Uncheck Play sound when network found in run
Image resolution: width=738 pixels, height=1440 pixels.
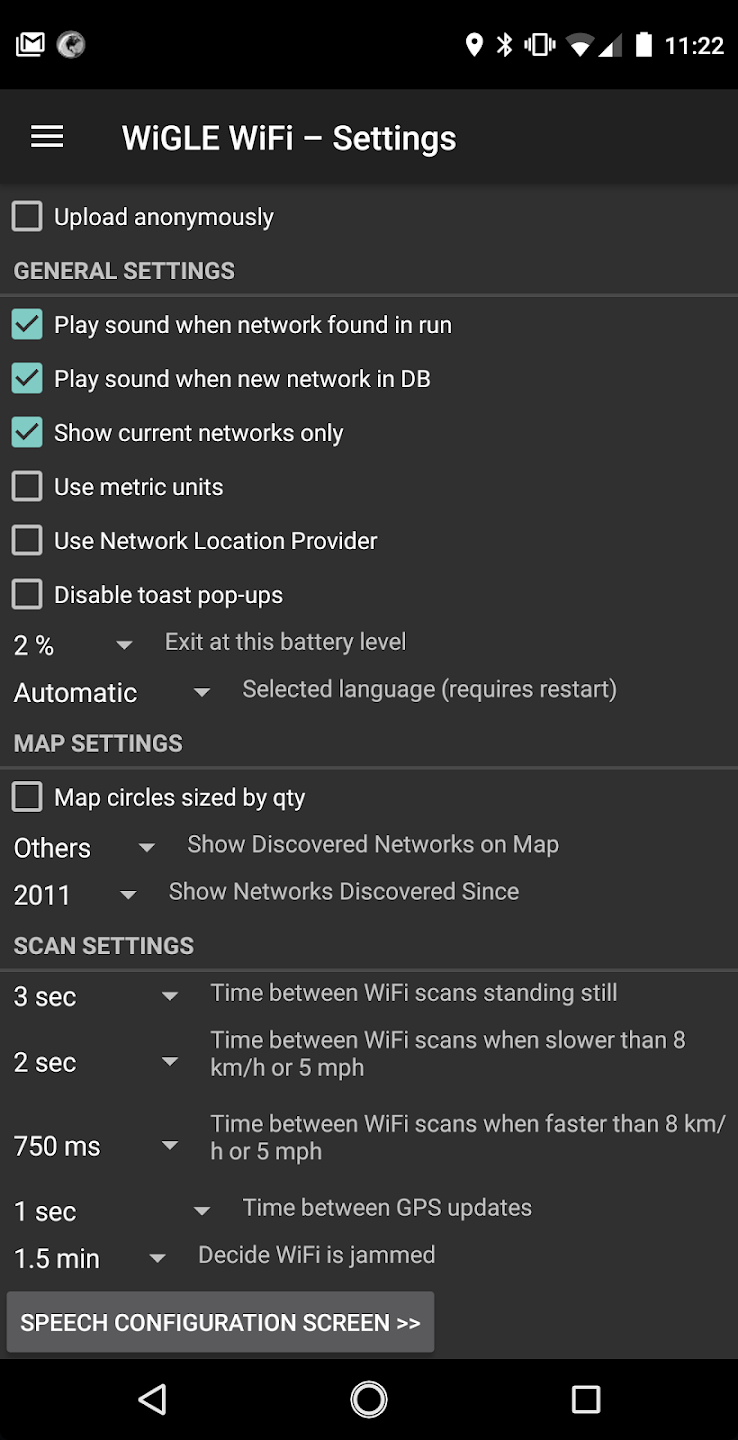[x=27, y=325]
